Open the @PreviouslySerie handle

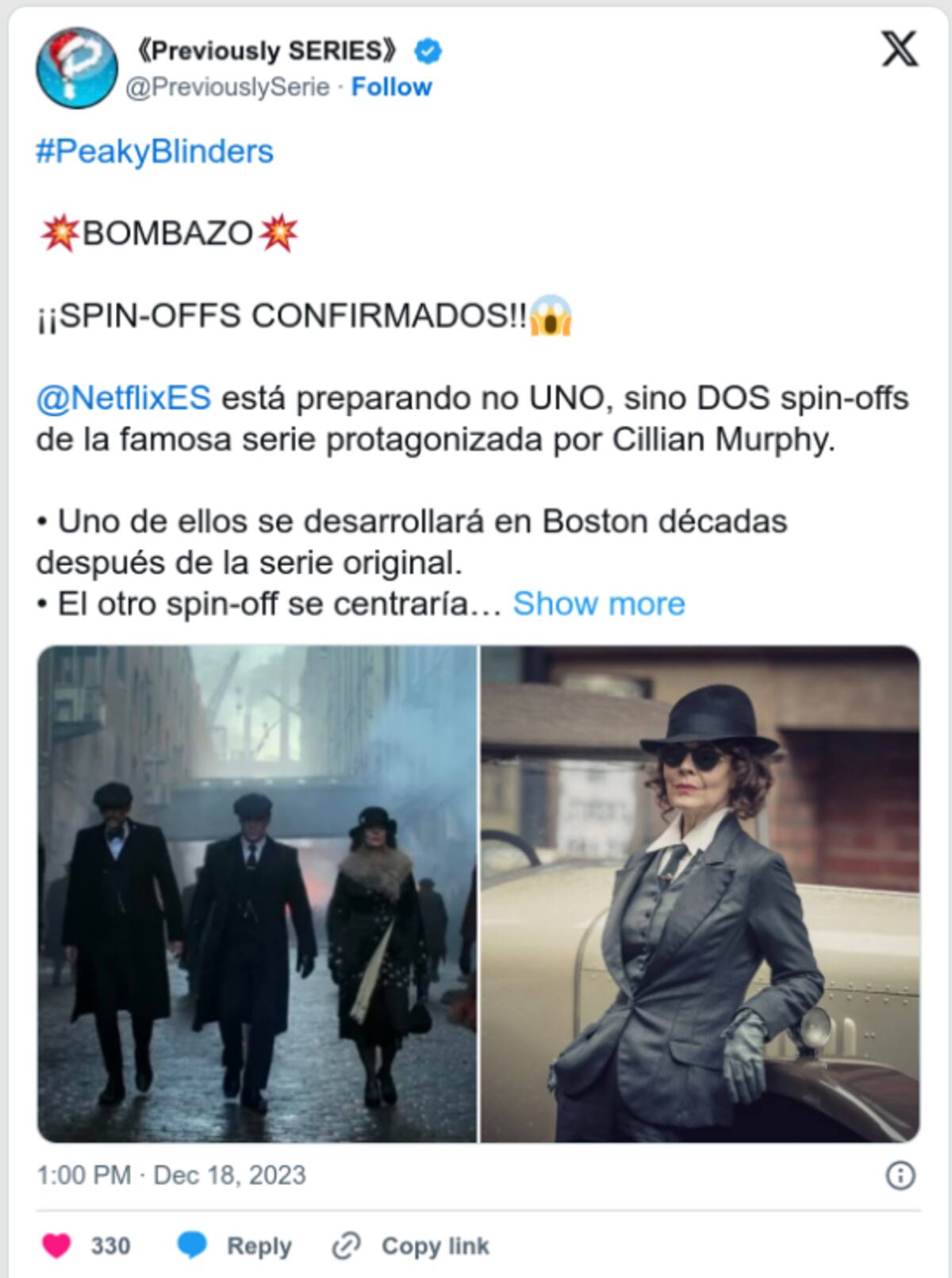pos(227,86)
